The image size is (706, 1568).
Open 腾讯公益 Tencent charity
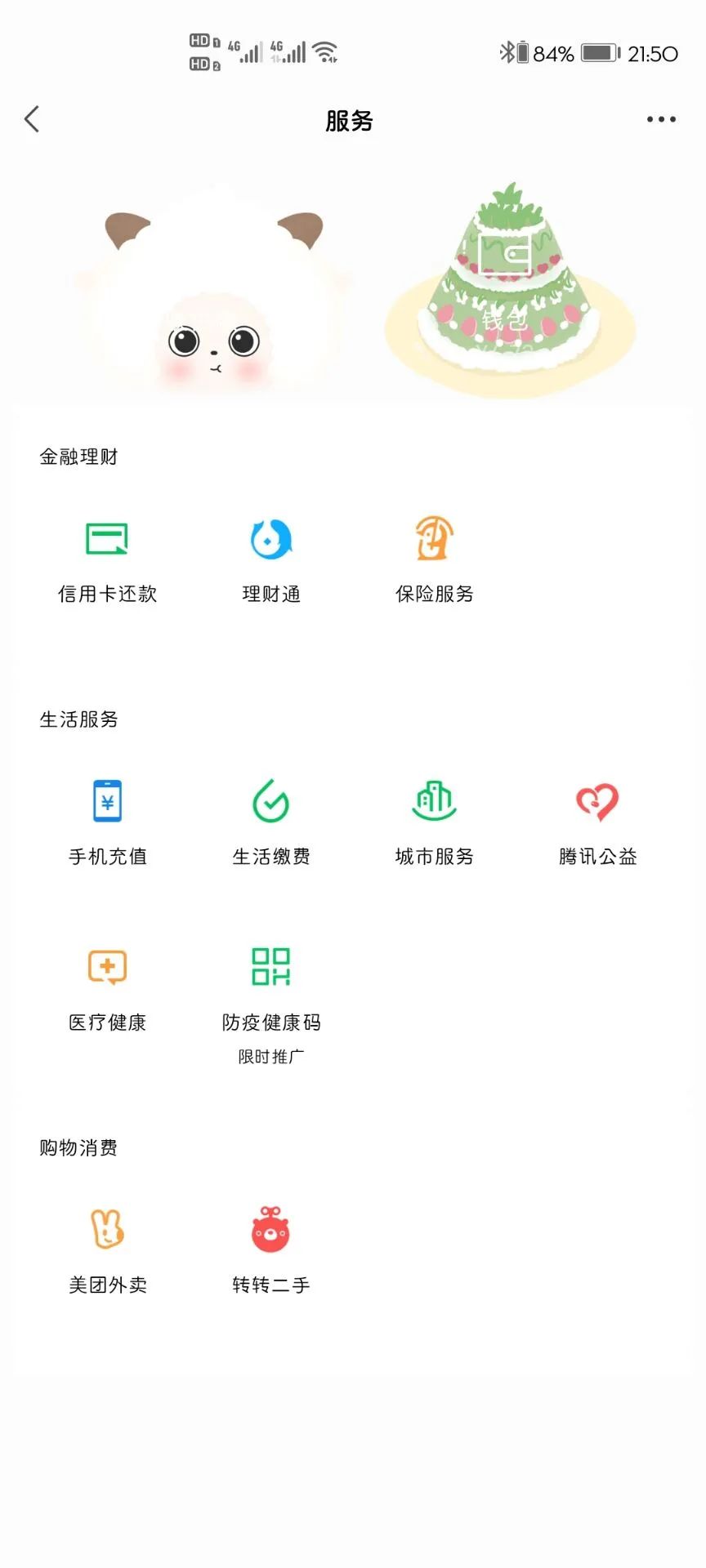(597, 821)
